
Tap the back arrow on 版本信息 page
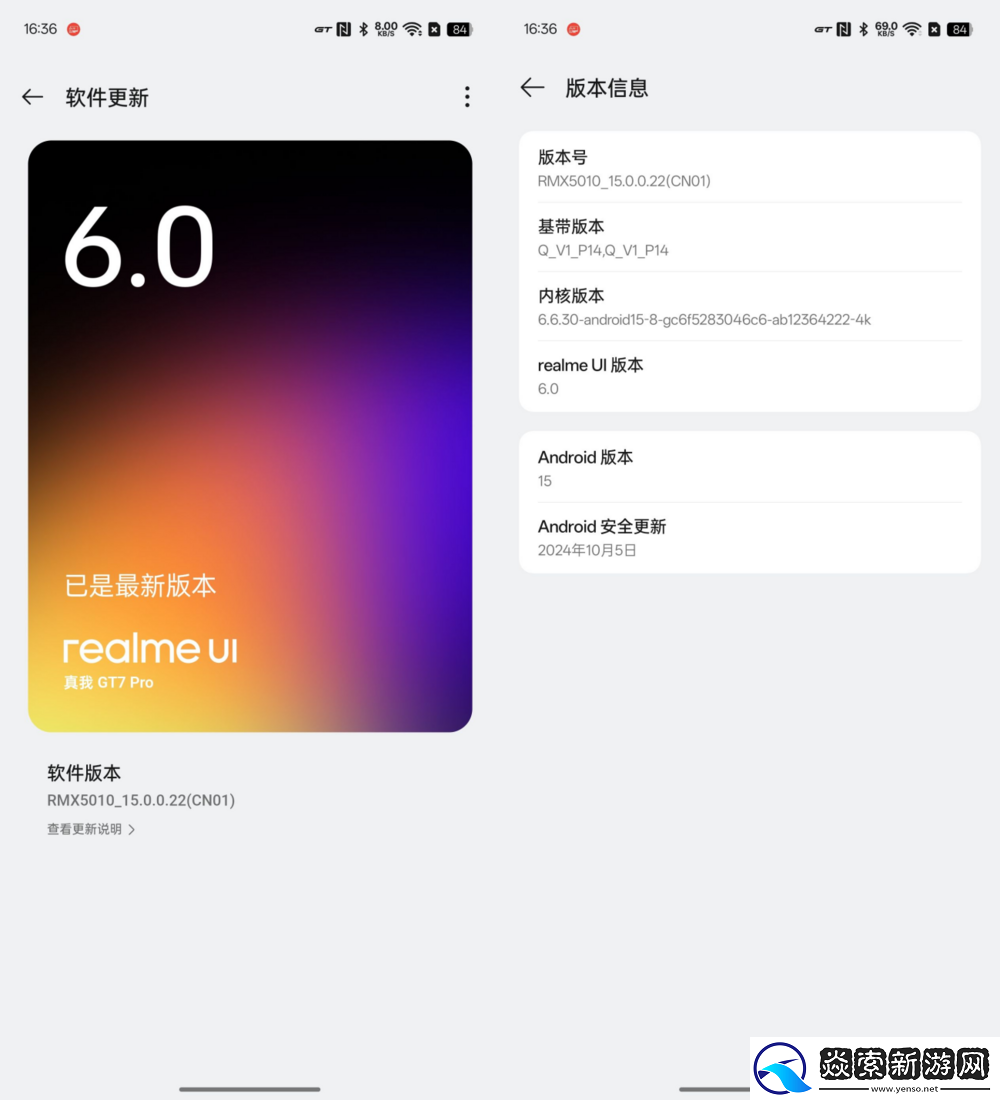(532, 88)
